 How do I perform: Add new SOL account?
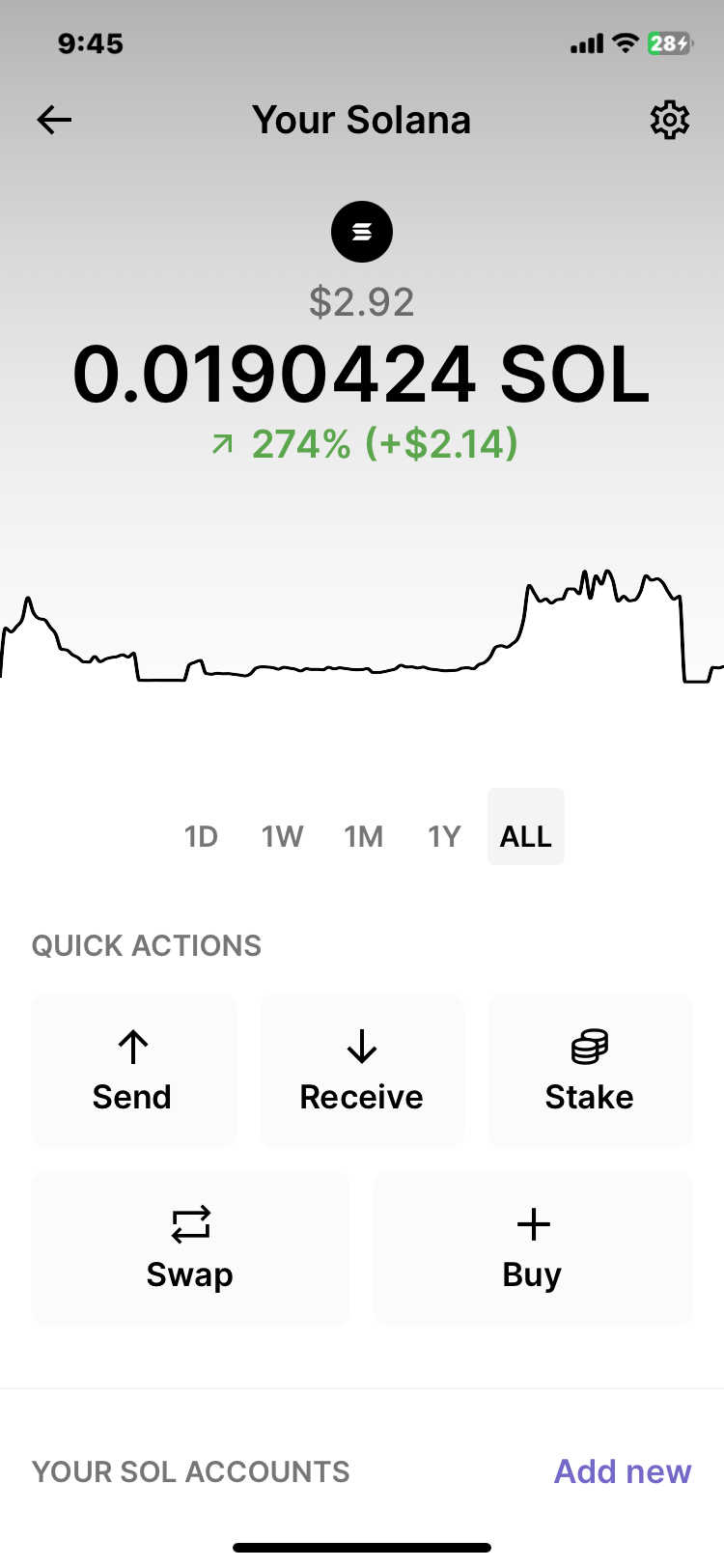click(x=623, y=1471)
